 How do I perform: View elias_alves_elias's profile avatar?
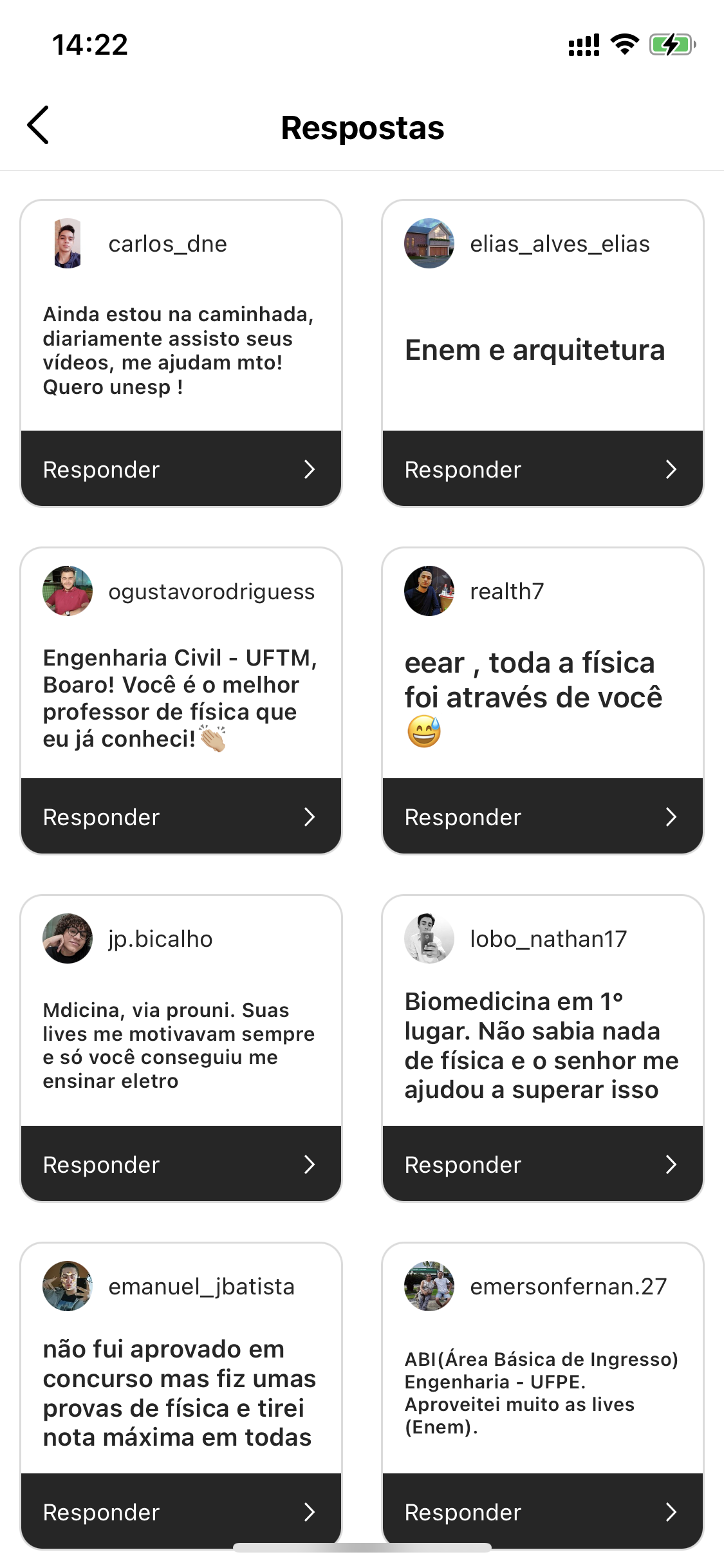click(x=429, y=243)
